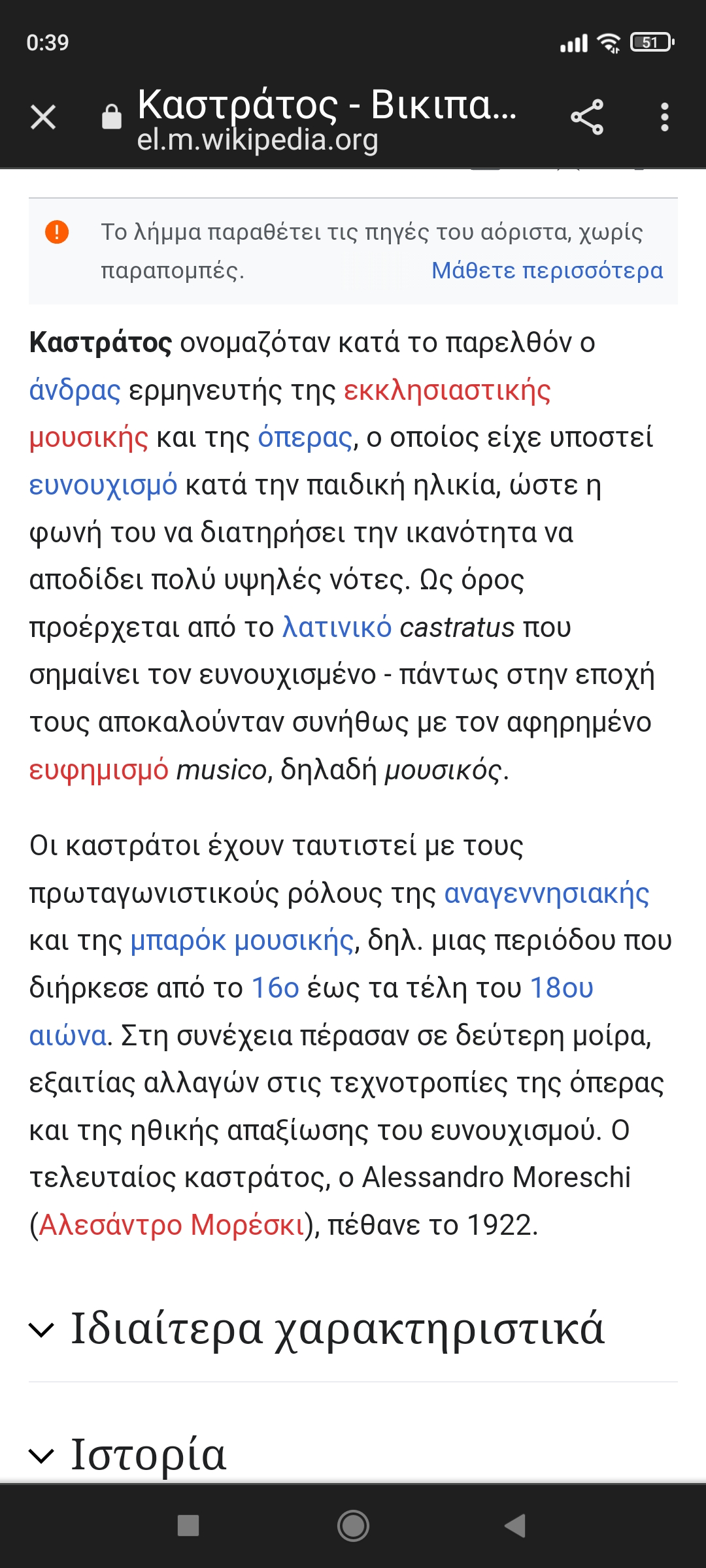
Task: Follow the μπαρόκ μουσικής link
Action: pyautogui.click(x=242, y=941)
